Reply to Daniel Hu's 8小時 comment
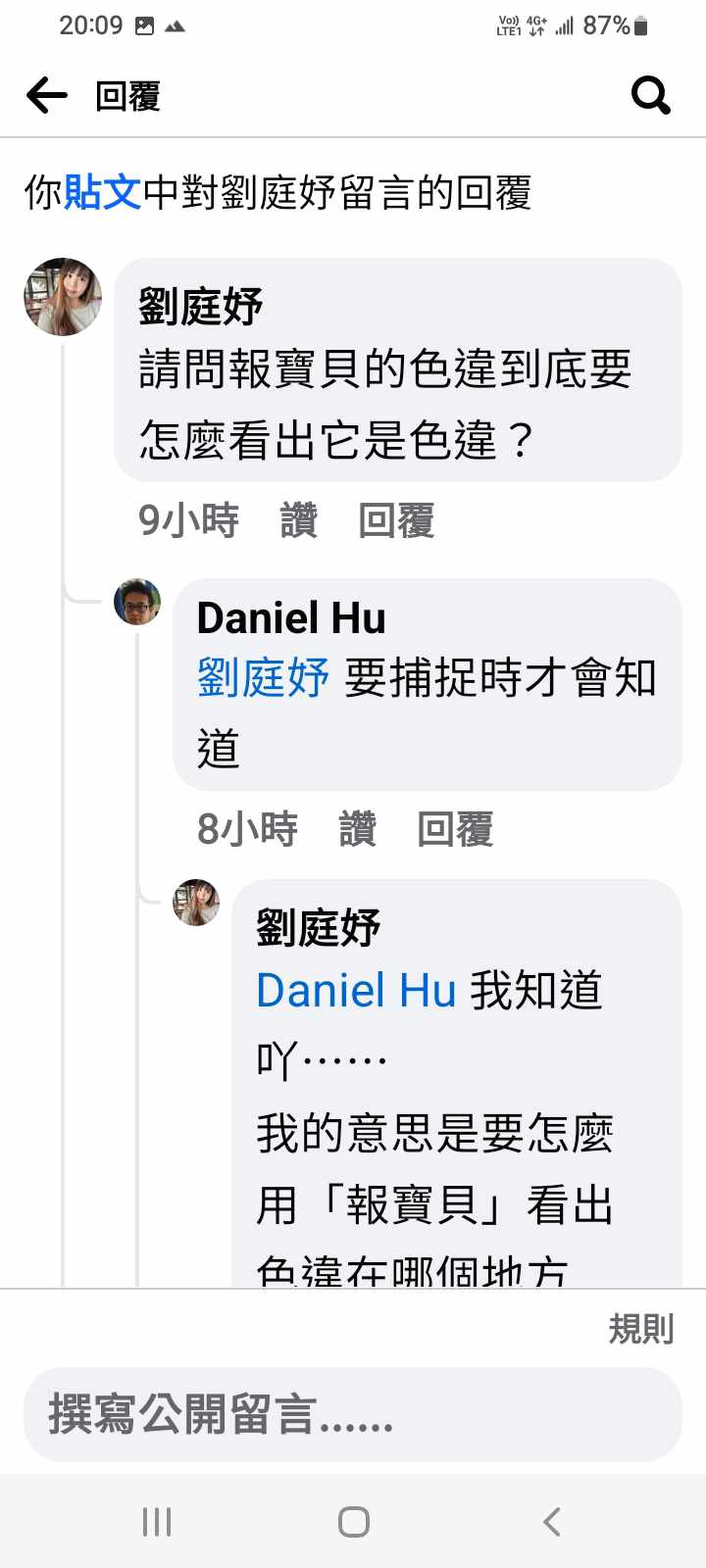706x1568 pixels. click(x=455, y=829)
